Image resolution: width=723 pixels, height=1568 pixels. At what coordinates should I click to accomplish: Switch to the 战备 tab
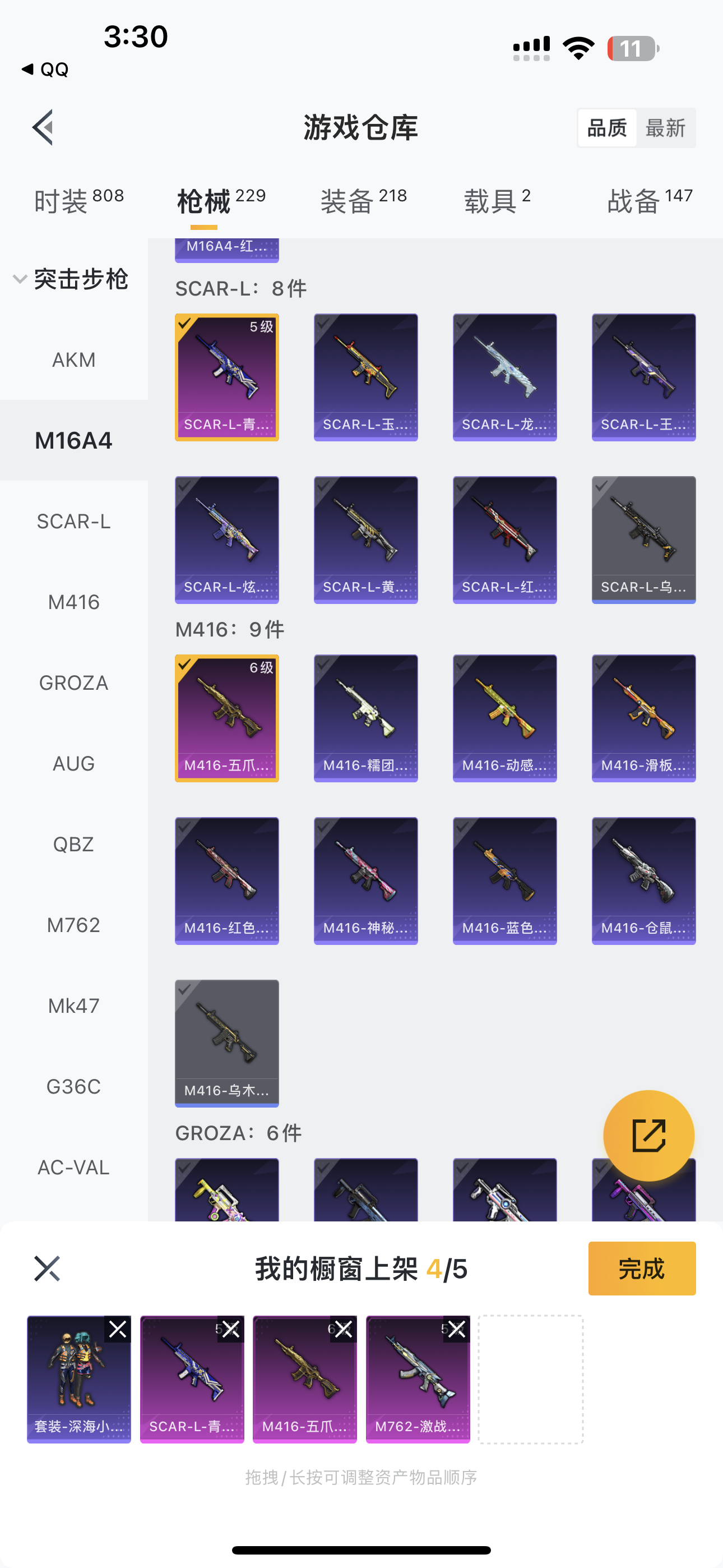(650, 201)
